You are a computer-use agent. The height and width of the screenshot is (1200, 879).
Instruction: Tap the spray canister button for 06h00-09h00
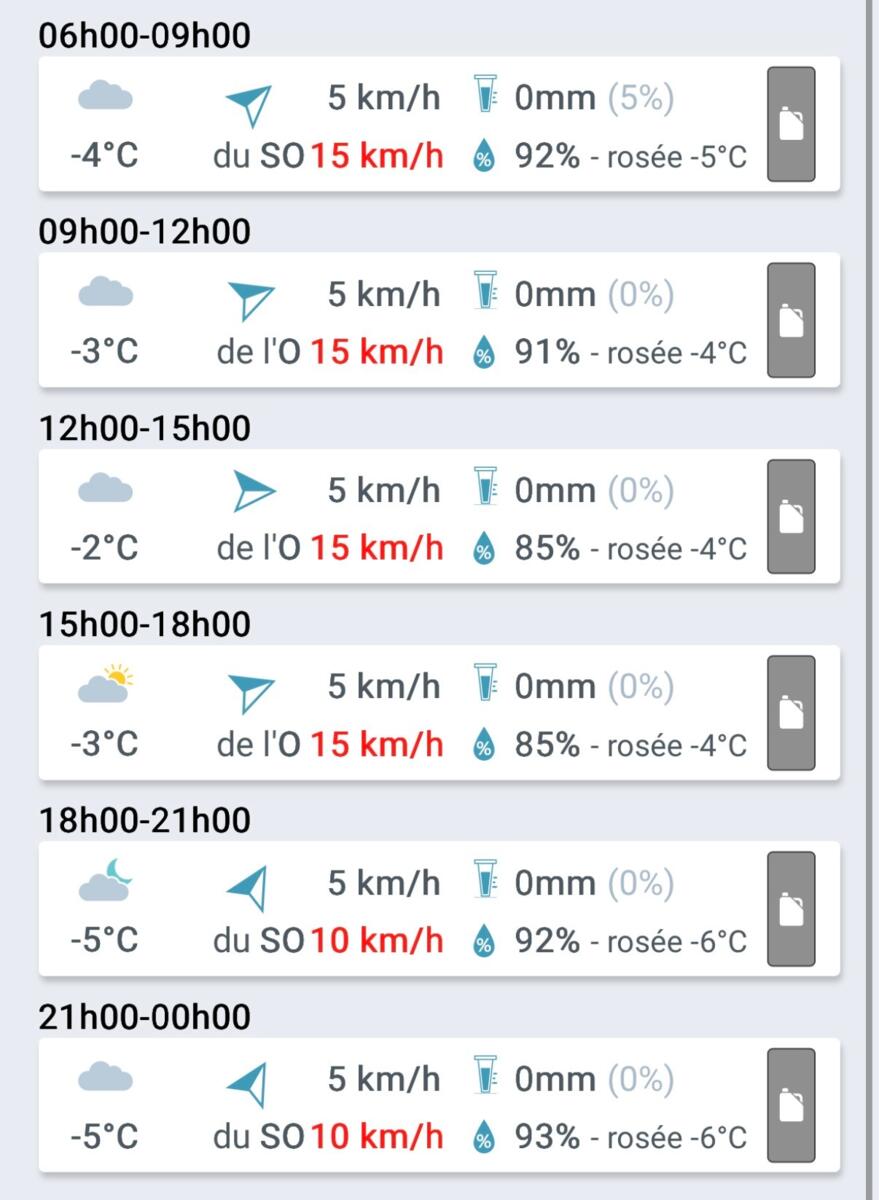click(791, 125)
